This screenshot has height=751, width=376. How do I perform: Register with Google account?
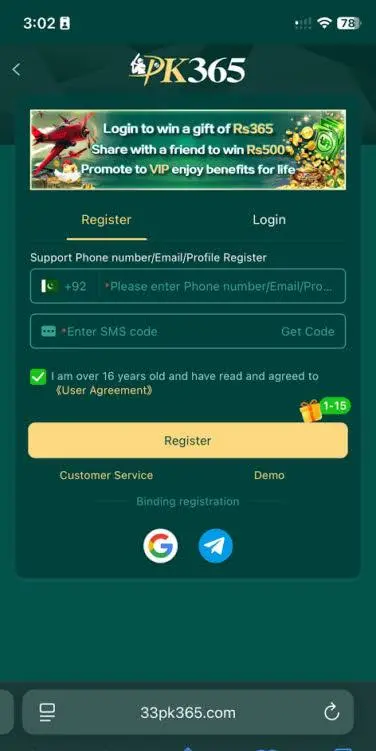point(160,546)
